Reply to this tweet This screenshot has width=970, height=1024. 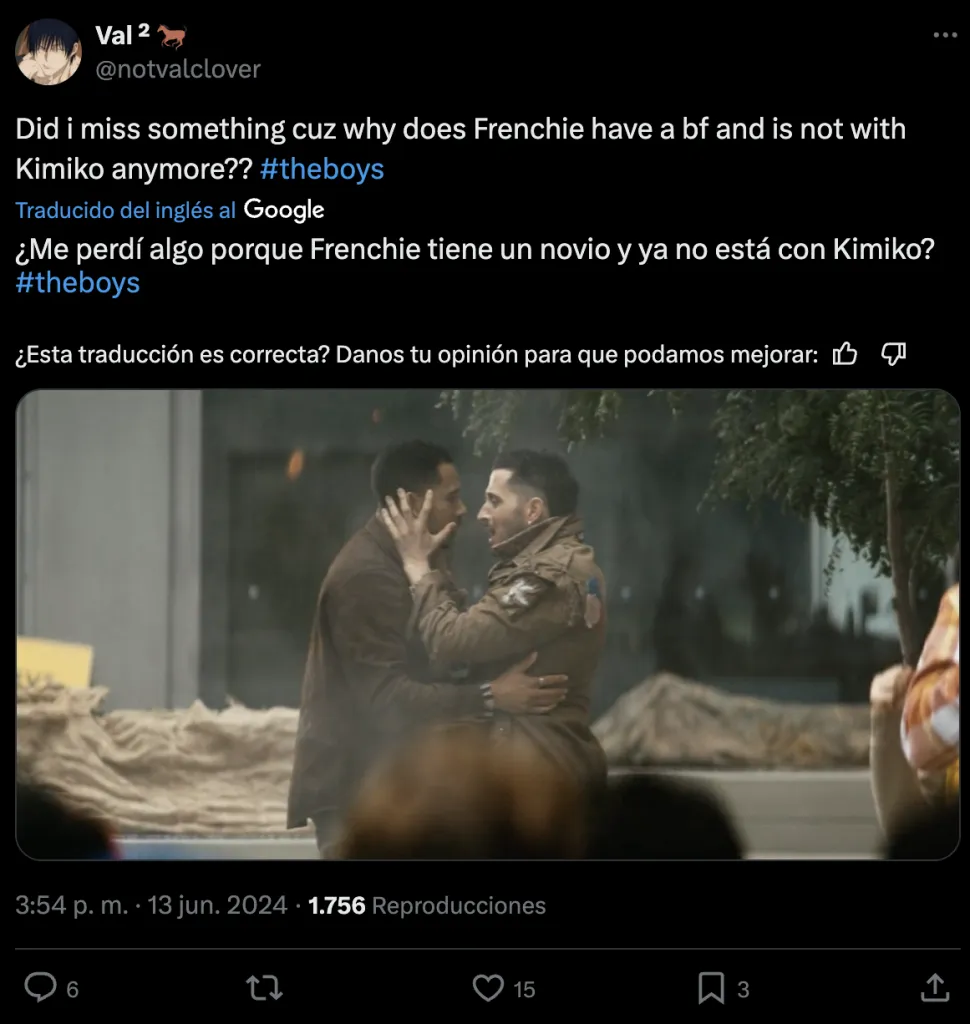40,988
